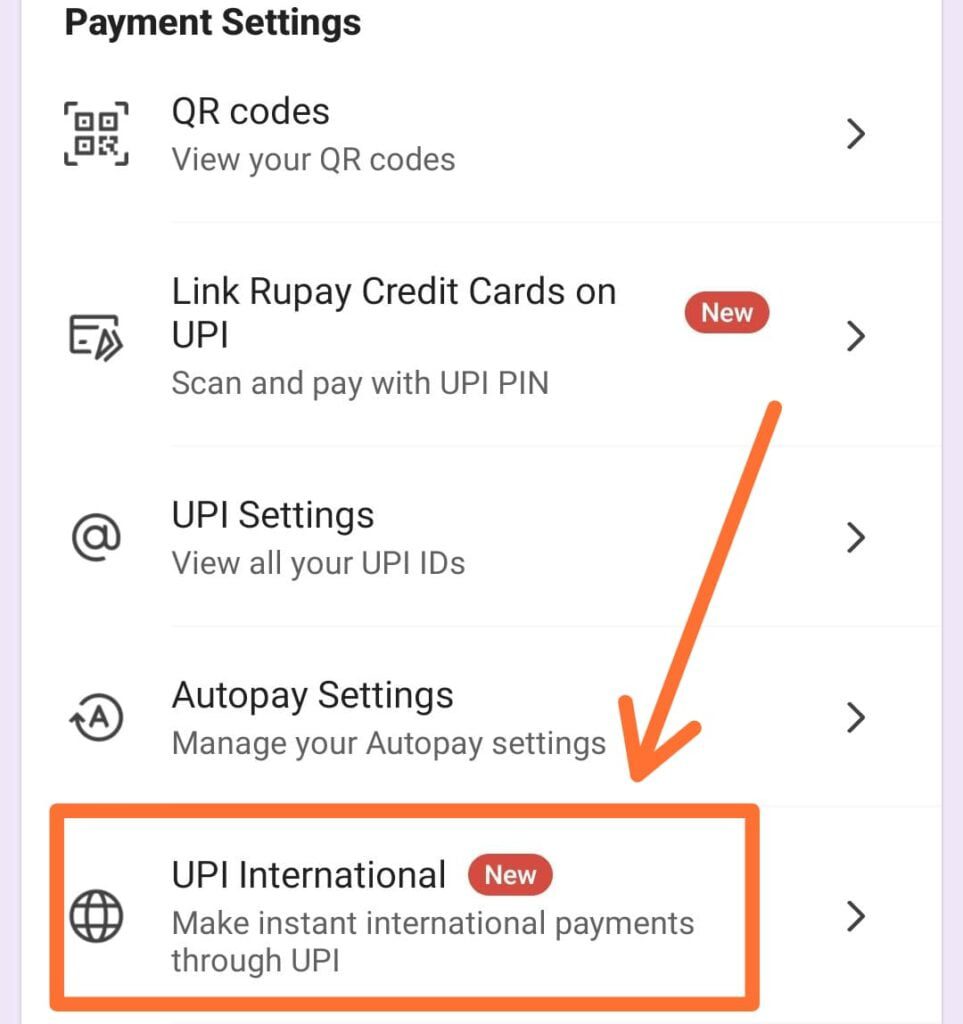Open UPI Settings using its right chevron
Viewport: 963px width, 1024px height.
[856, 537]
